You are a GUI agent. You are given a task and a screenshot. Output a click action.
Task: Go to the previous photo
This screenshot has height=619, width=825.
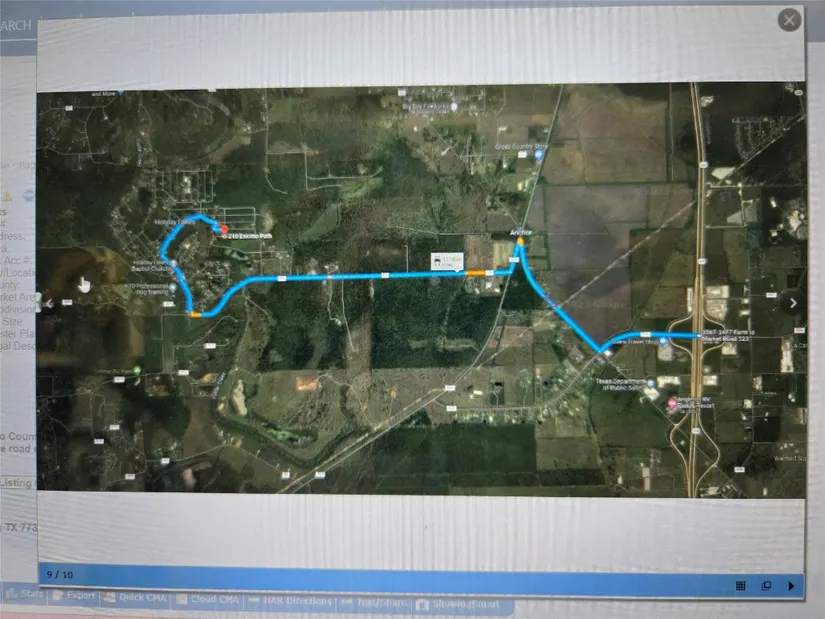pos(48,303)
